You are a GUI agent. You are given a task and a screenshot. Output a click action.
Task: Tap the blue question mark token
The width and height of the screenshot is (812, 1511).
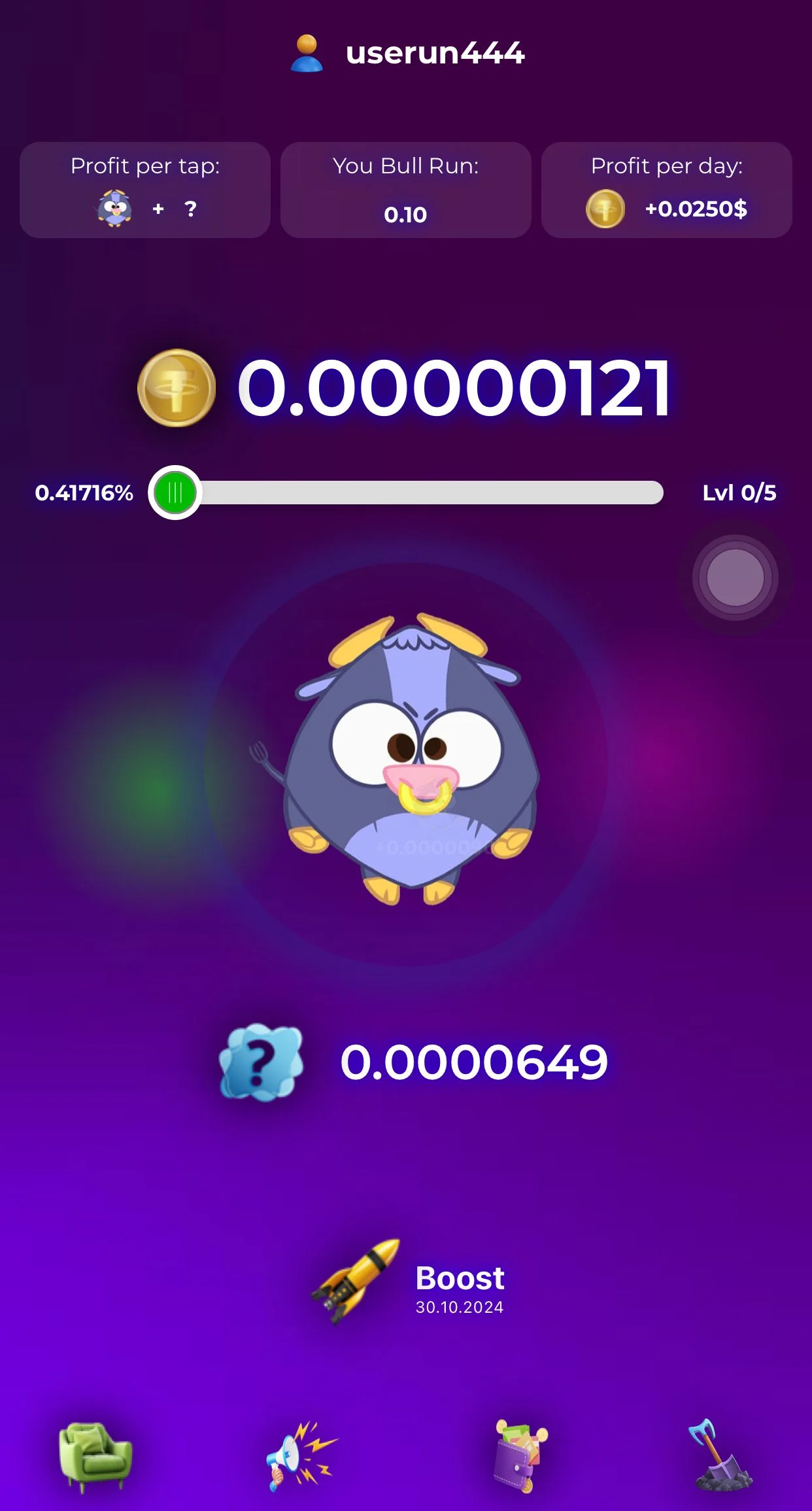click(261, 1062)
